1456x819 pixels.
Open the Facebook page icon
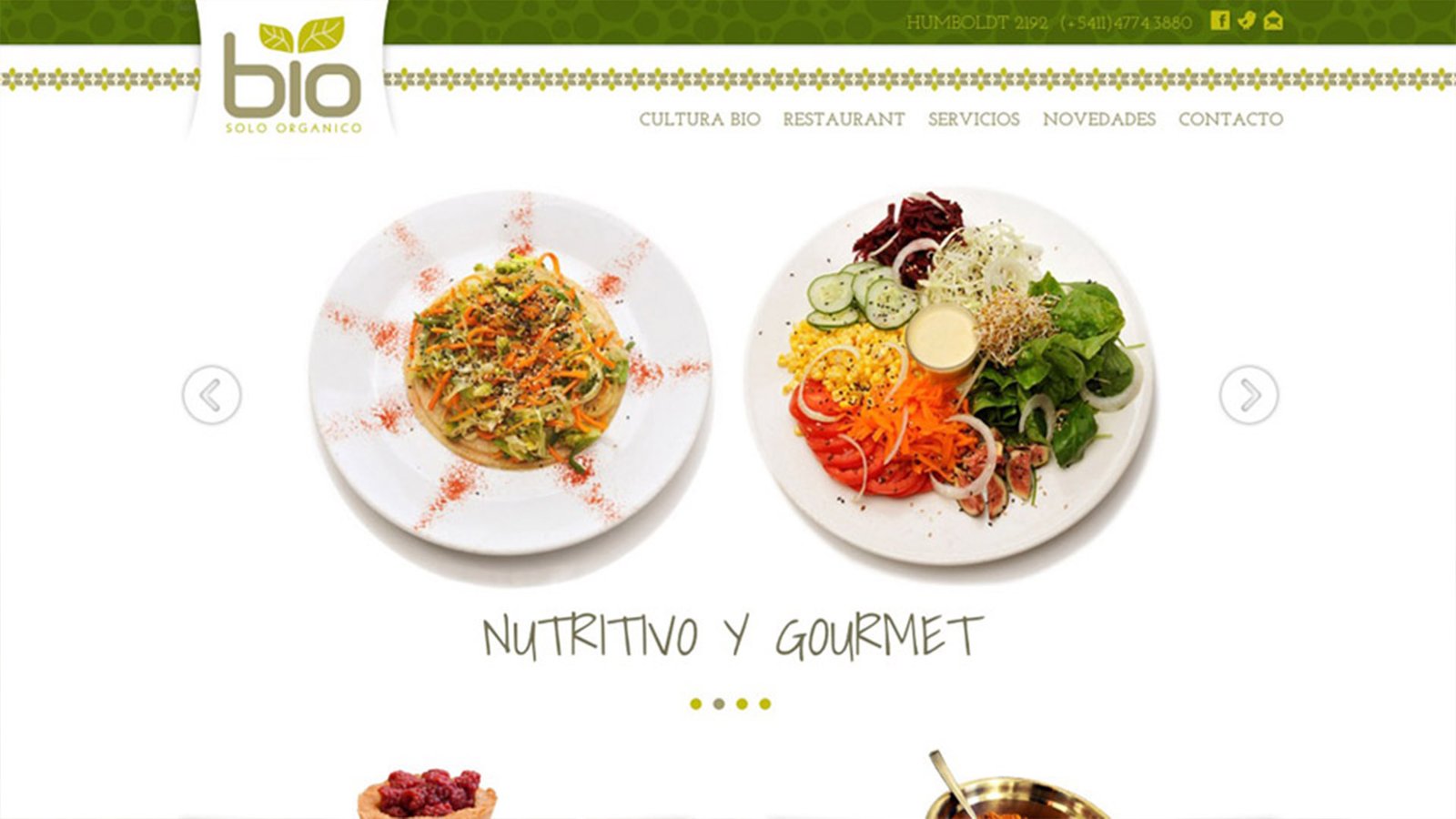pos(1219,20)
